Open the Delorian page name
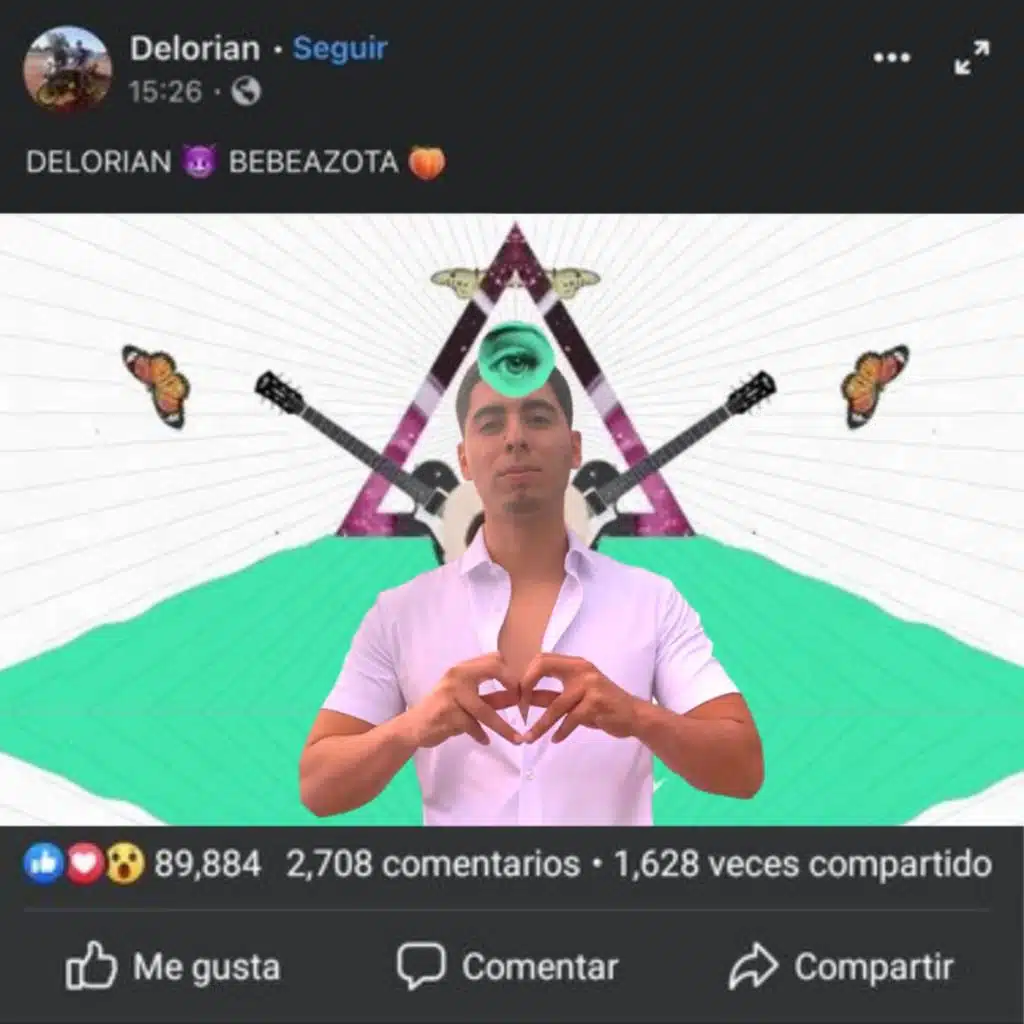The image size is (1024, 1024). tap(194, 48)
